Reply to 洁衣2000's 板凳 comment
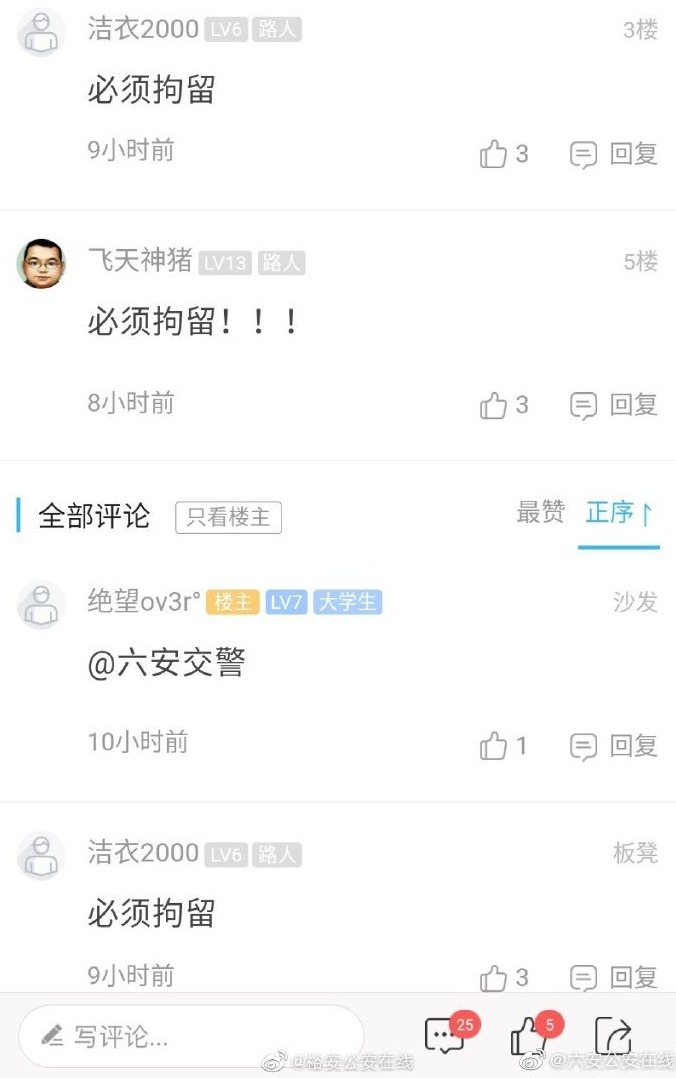 coord(614,977)
